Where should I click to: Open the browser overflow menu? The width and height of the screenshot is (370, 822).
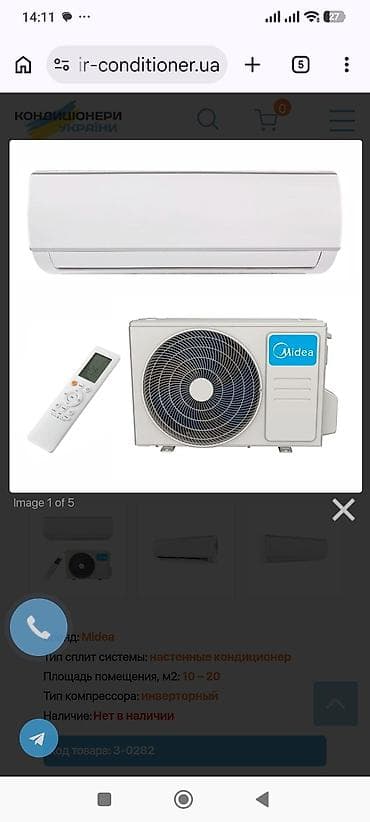[346, 65]
